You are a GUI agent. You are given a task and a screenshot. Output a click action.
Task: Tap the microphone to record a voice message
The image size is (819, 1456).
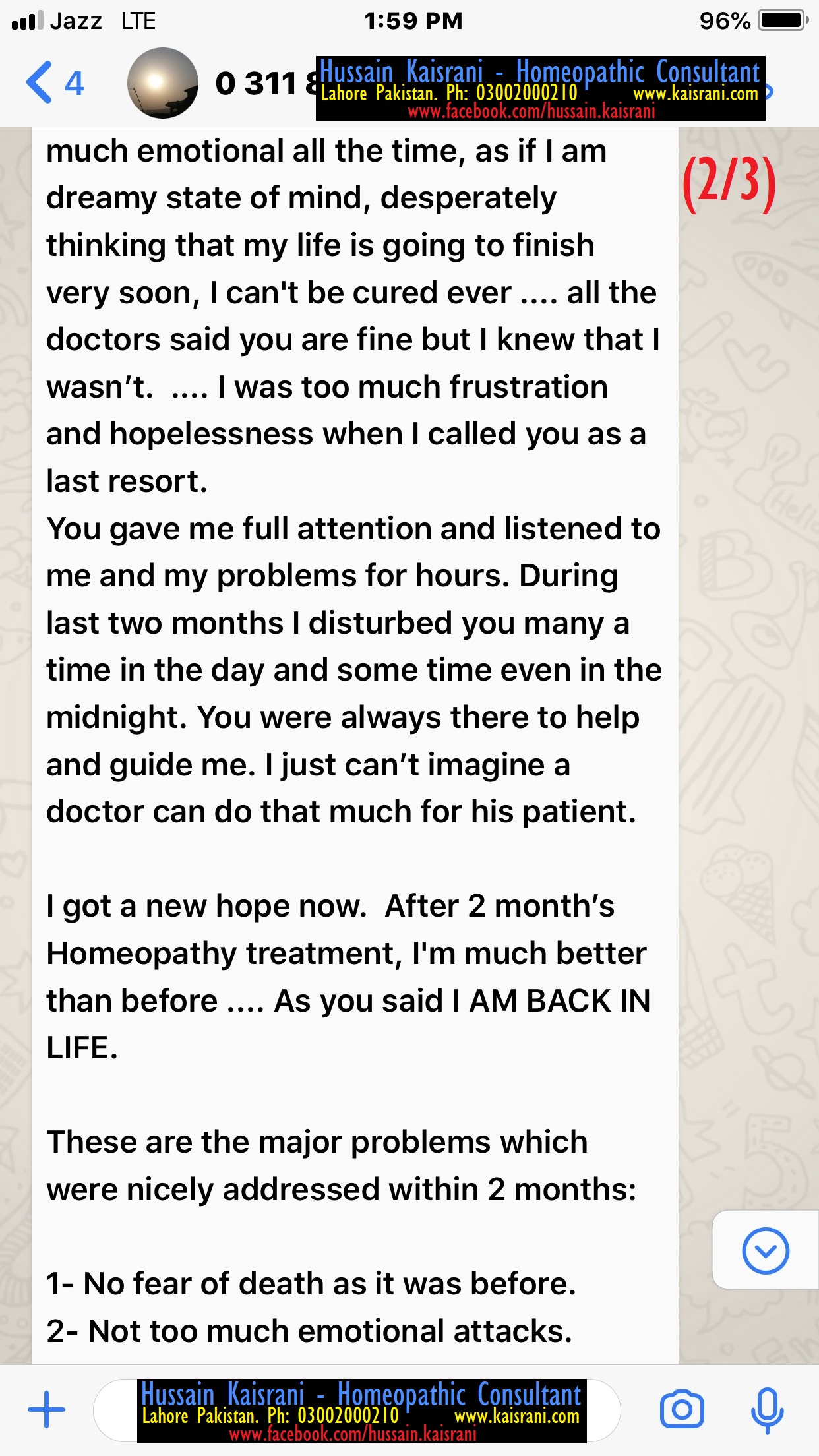click(767, 1410)
